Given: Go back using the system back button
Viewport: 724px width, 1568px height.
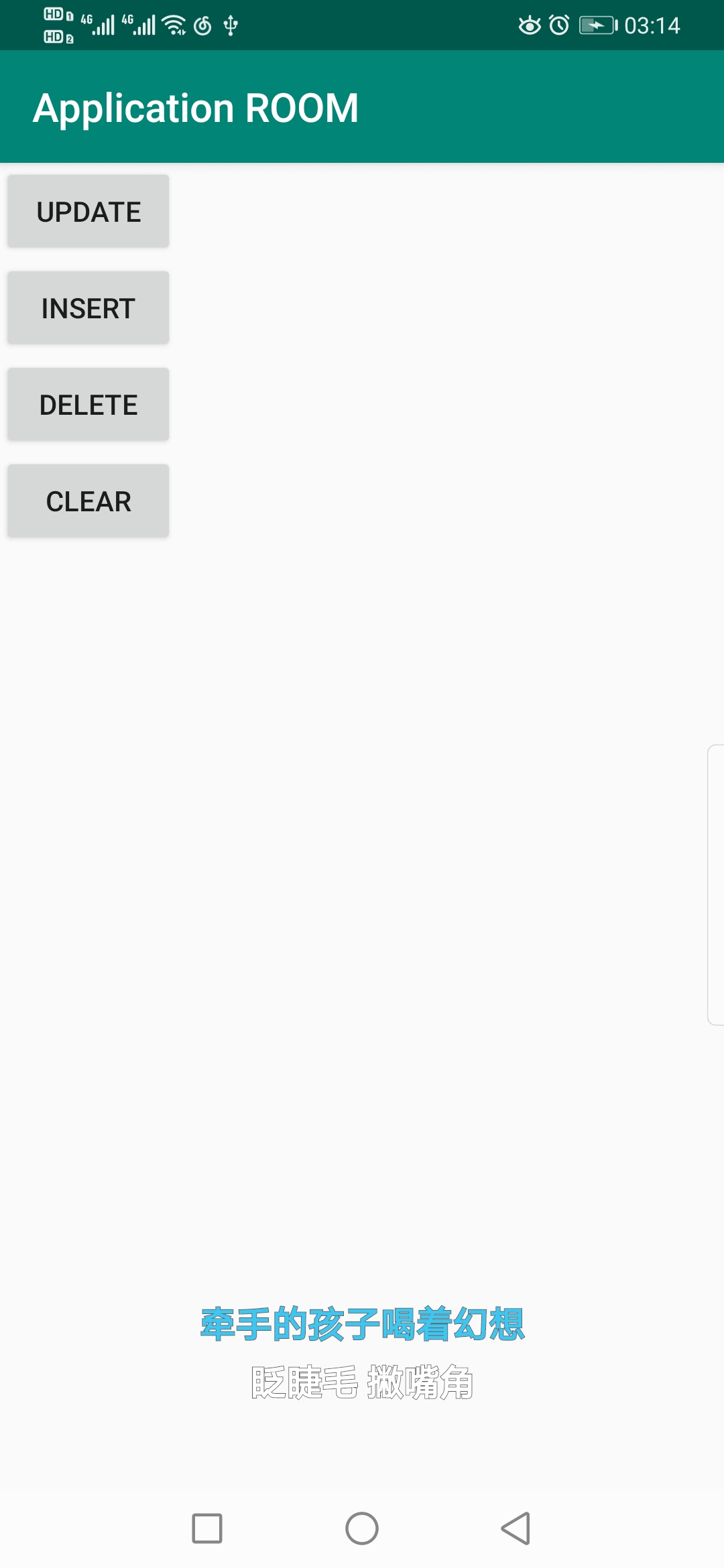Looking at the screenshot, I should 516,1528.
